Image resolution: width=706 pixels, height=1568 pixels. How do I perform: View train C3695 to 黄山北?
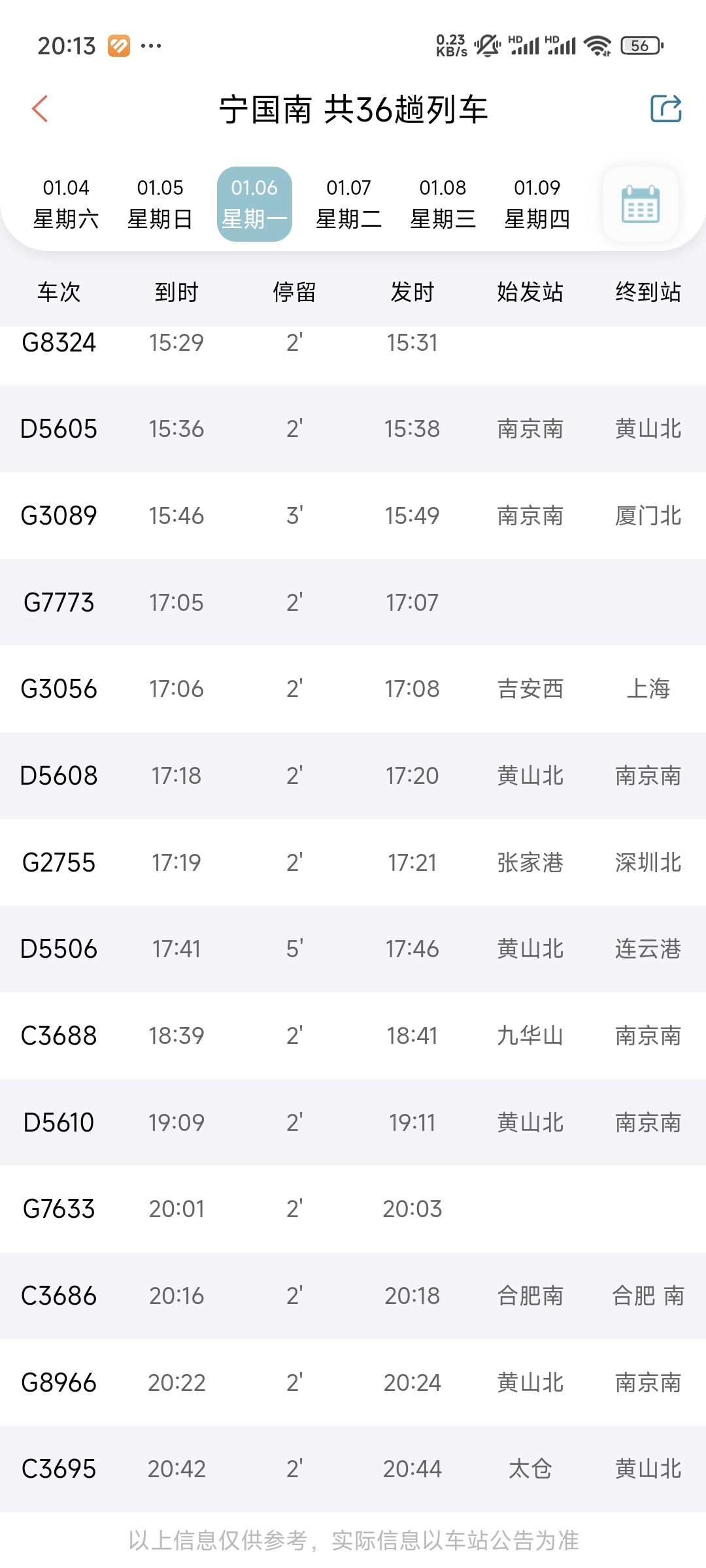pos(353,1469)
